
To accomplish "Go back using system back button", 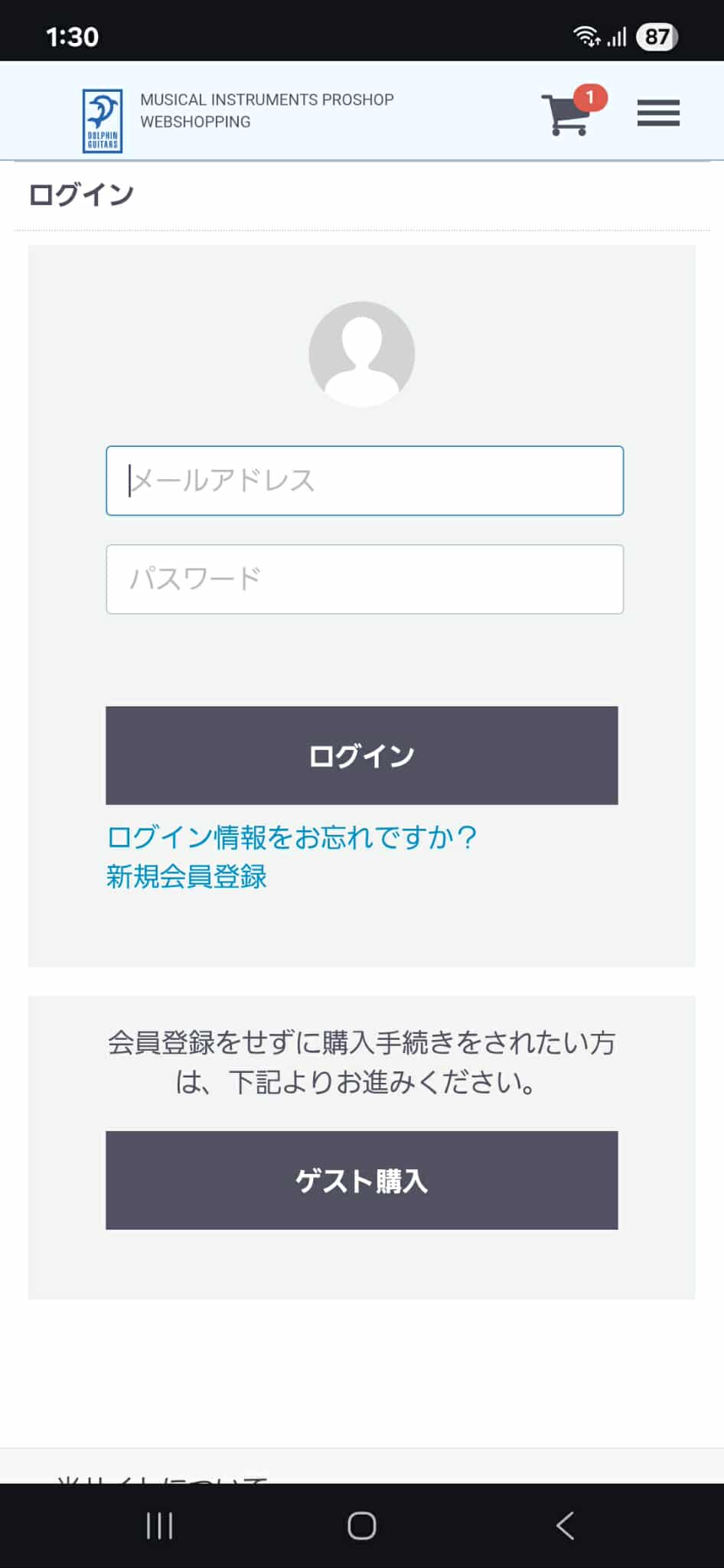I will (x=565, y=1525).
